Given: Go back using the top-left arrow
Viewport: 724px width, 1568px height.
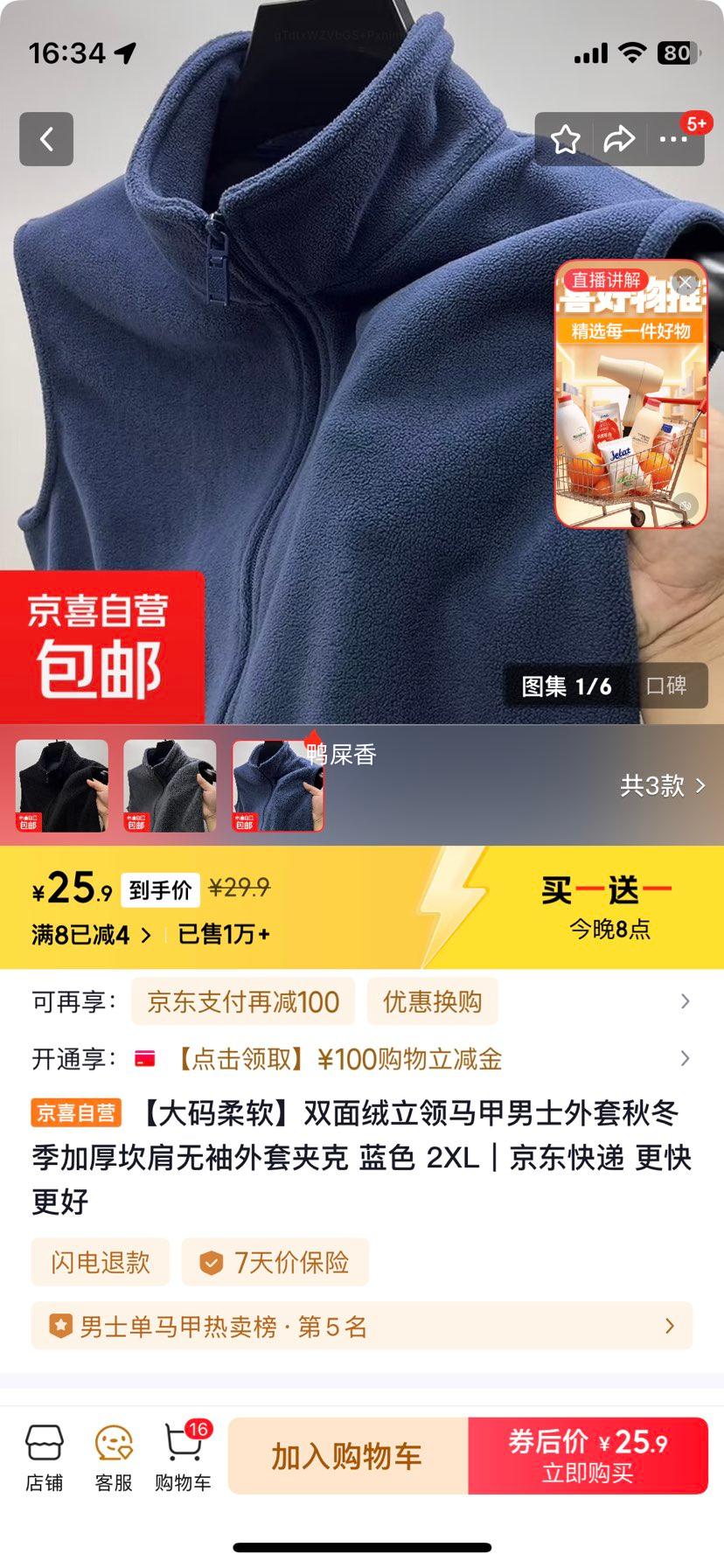Looking at the screenshot, I should pyautogui.click(x=46, y=139).
